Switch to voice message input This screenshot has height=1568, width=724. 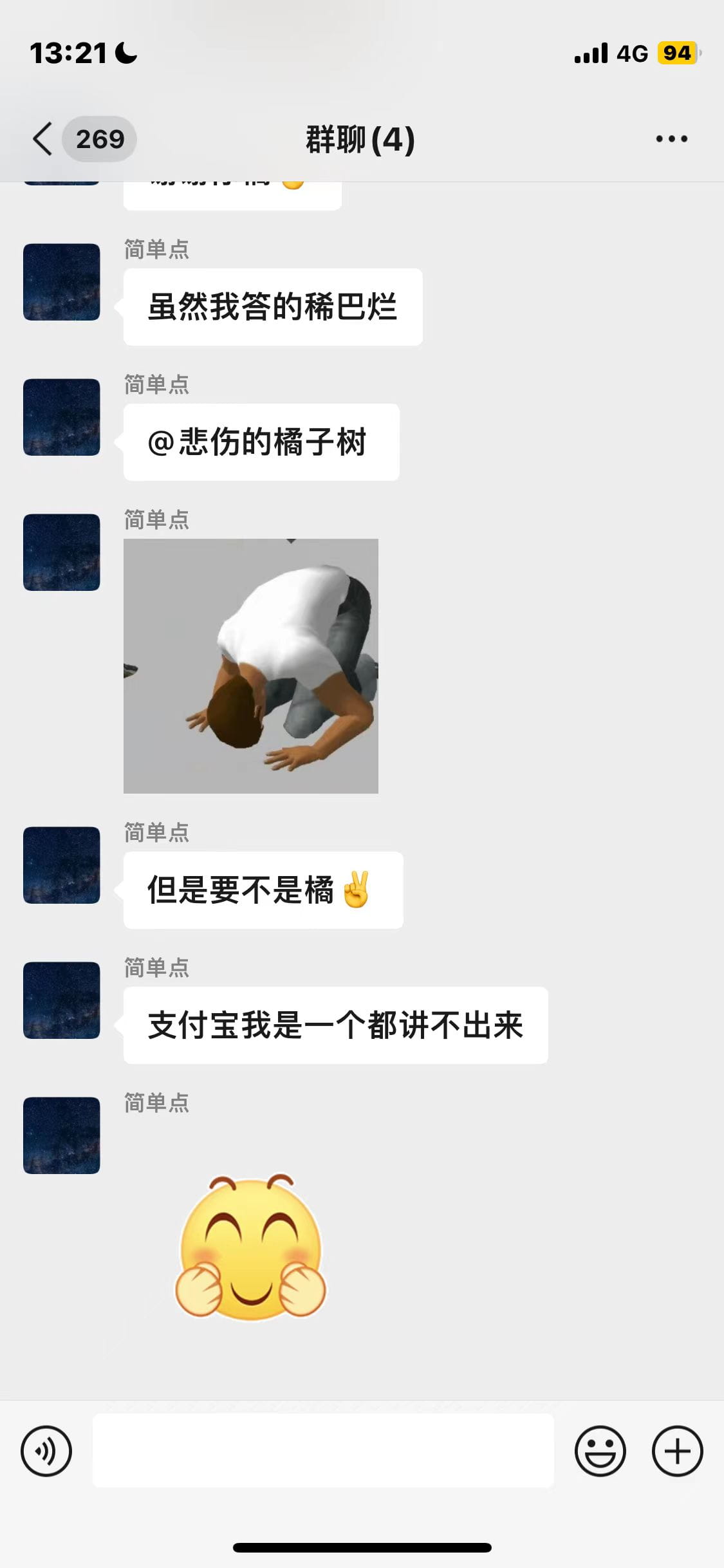click(x=46, y=1451)
